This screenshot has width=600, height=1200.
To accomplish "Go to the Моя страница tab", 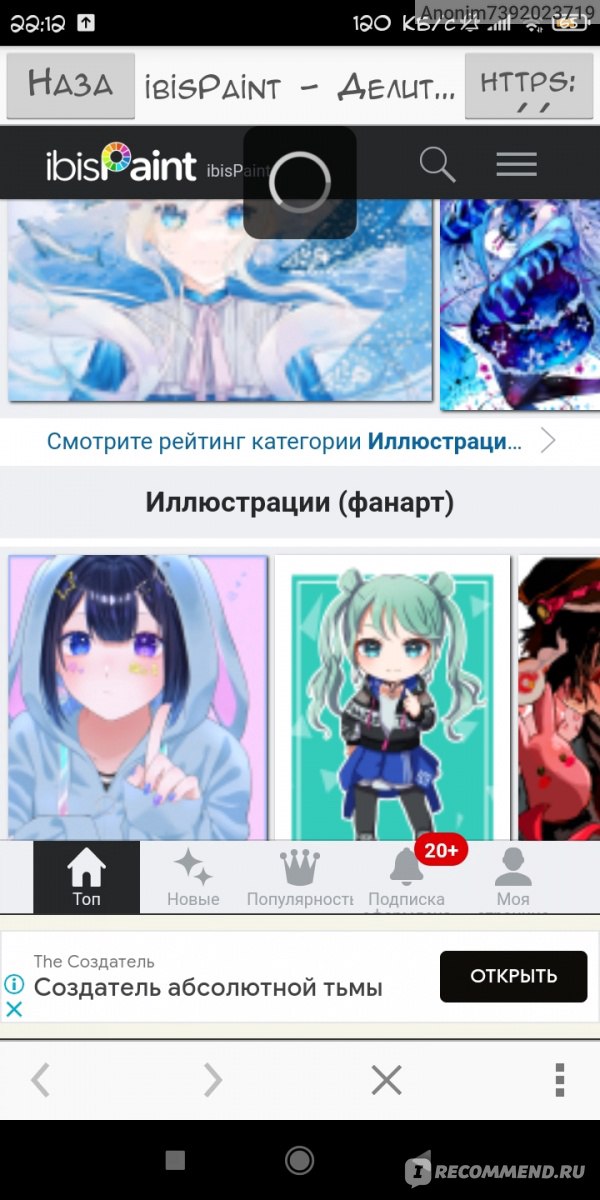I will tap(513, 877).
